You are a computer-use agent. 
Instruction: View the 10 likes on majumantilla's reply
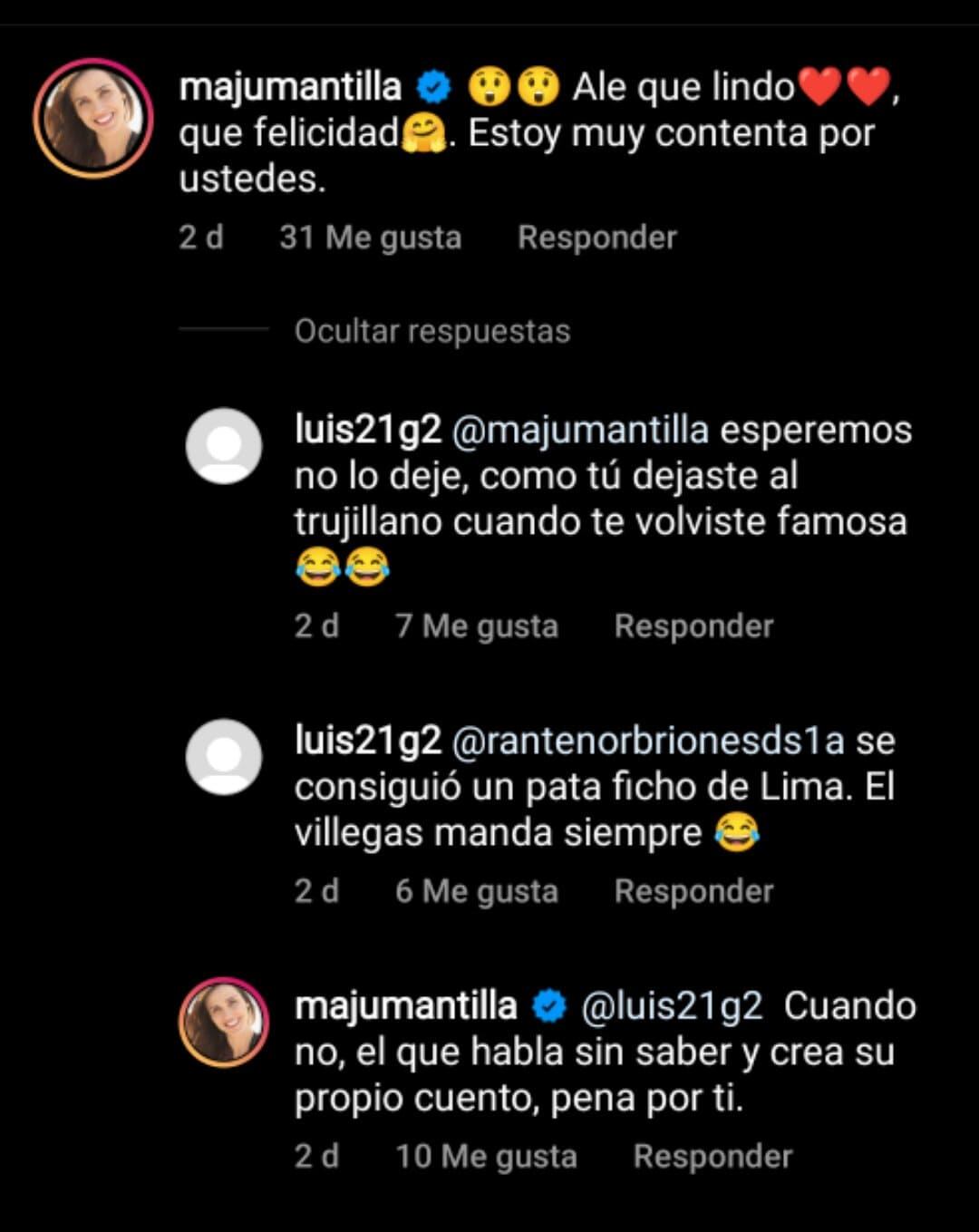pyautogui.click(x=486, y=1157)
